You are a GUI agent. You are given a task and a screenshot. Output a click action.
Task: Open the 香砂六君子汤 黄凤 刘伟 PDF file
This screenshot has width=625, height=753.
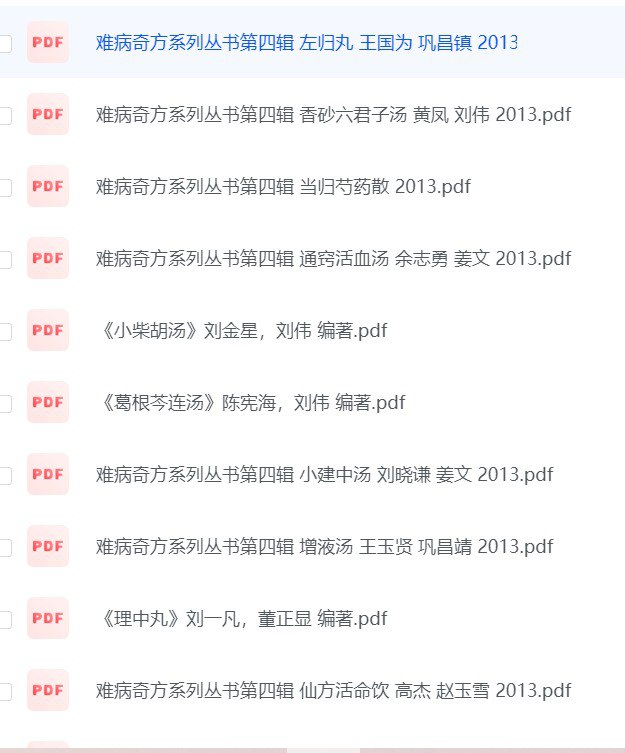[333, 114]
